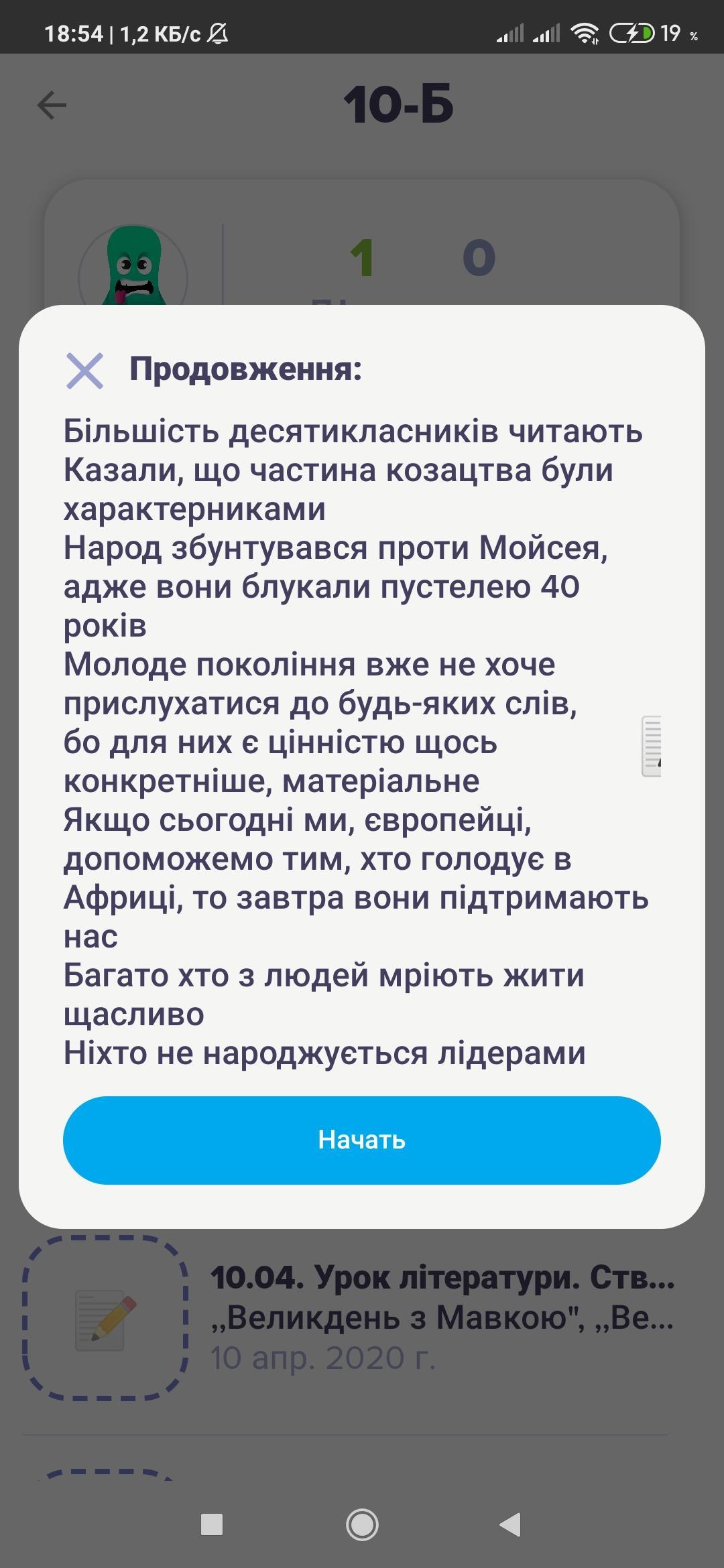Go back using the app bar arrow
This screenshot has height=1568, width=724.
pos(52,105)
